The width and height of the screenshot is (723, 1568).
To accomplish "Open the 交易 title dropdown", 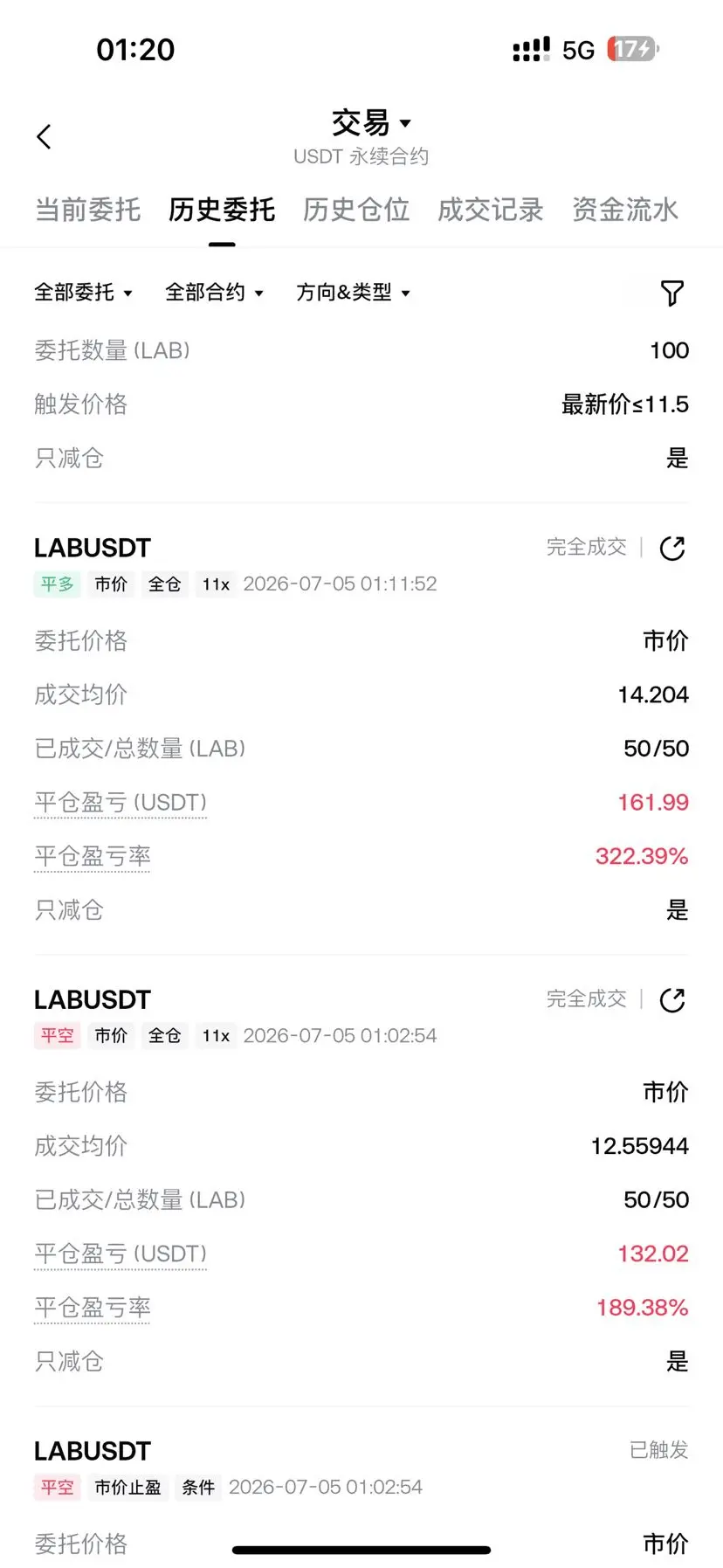I will 371,123.
